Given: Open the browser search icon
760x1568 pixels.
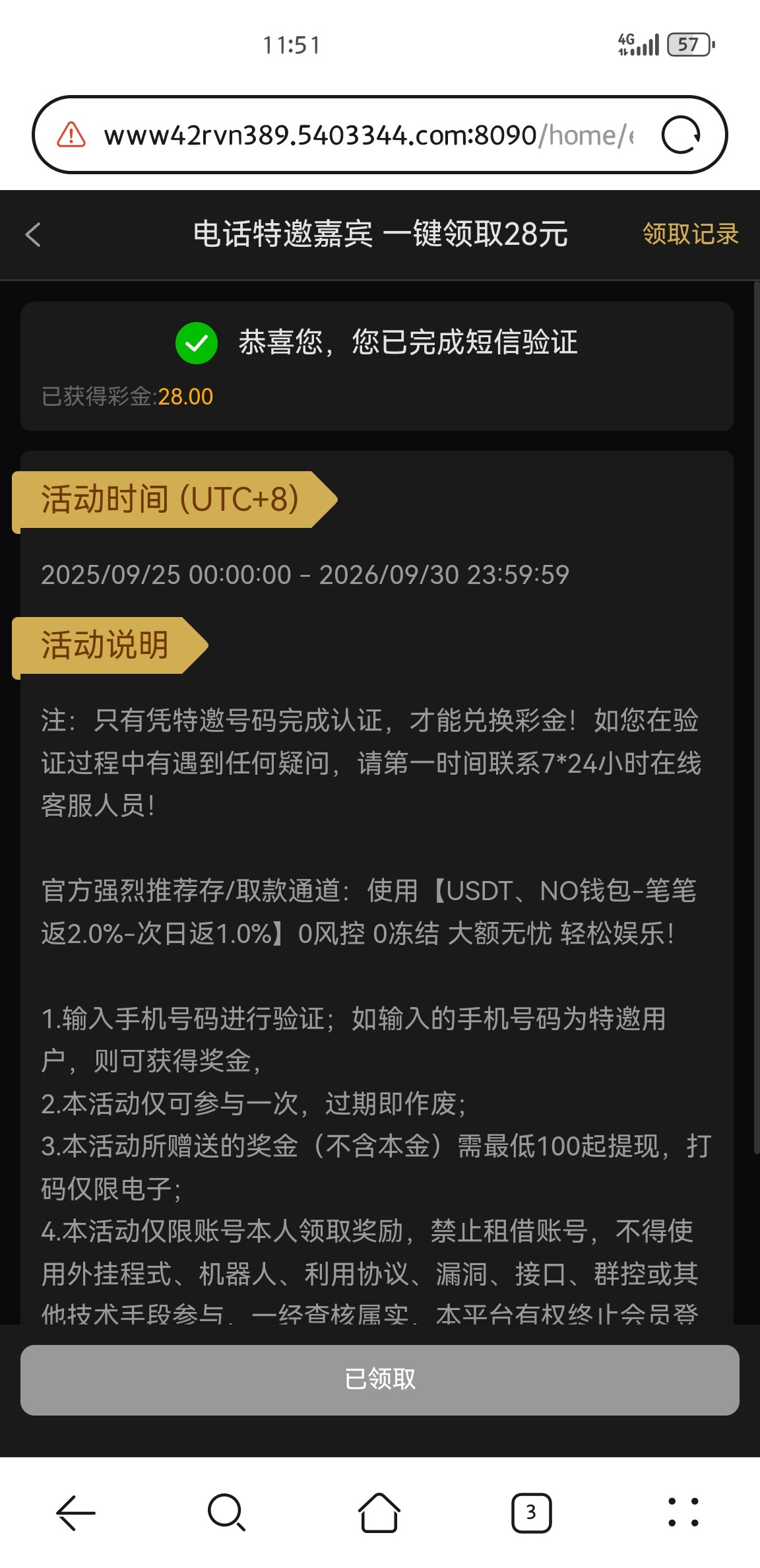Looking at the screenshot, I should (226, 1512).
